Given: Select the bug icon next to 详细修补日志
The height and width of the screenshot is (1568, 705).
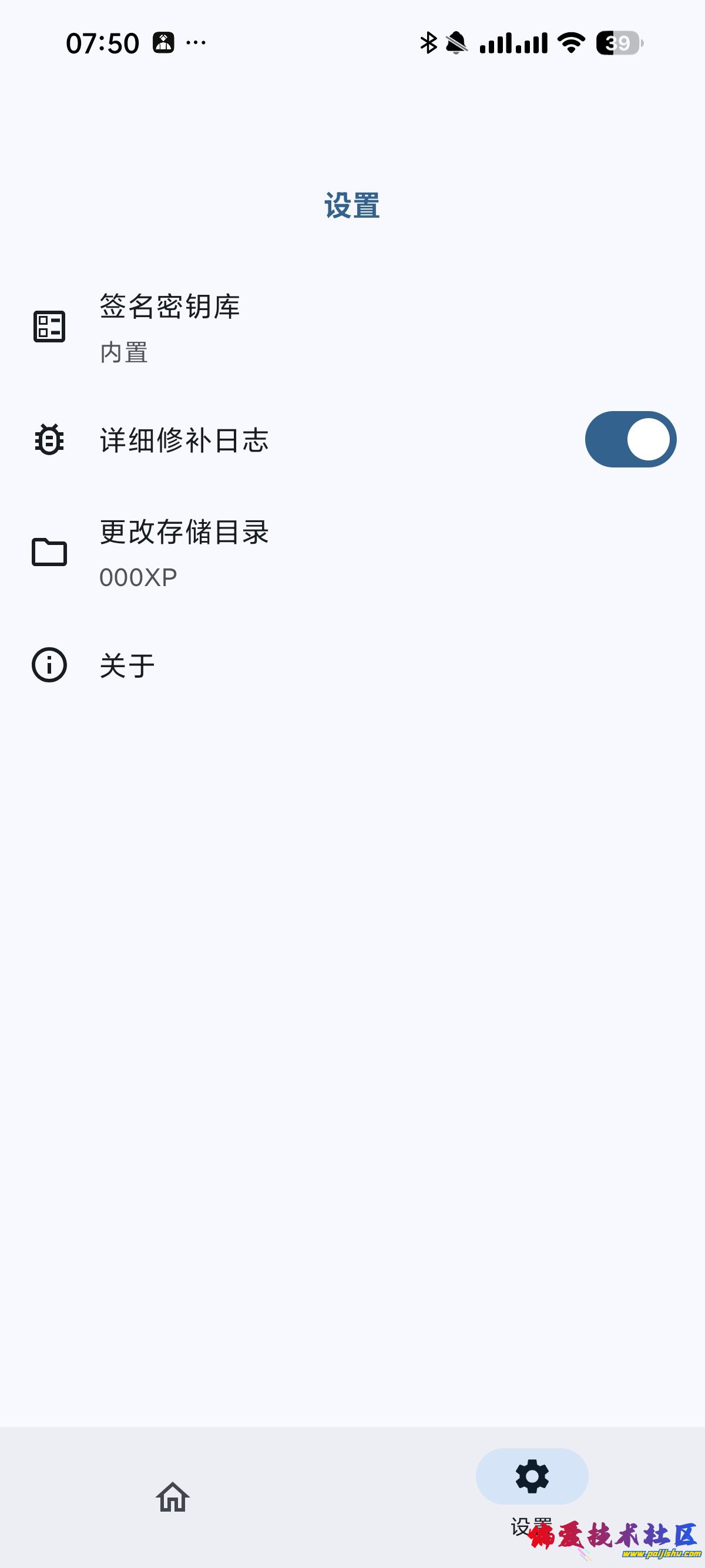Looking at the screenshot, I should coord(49,439).
